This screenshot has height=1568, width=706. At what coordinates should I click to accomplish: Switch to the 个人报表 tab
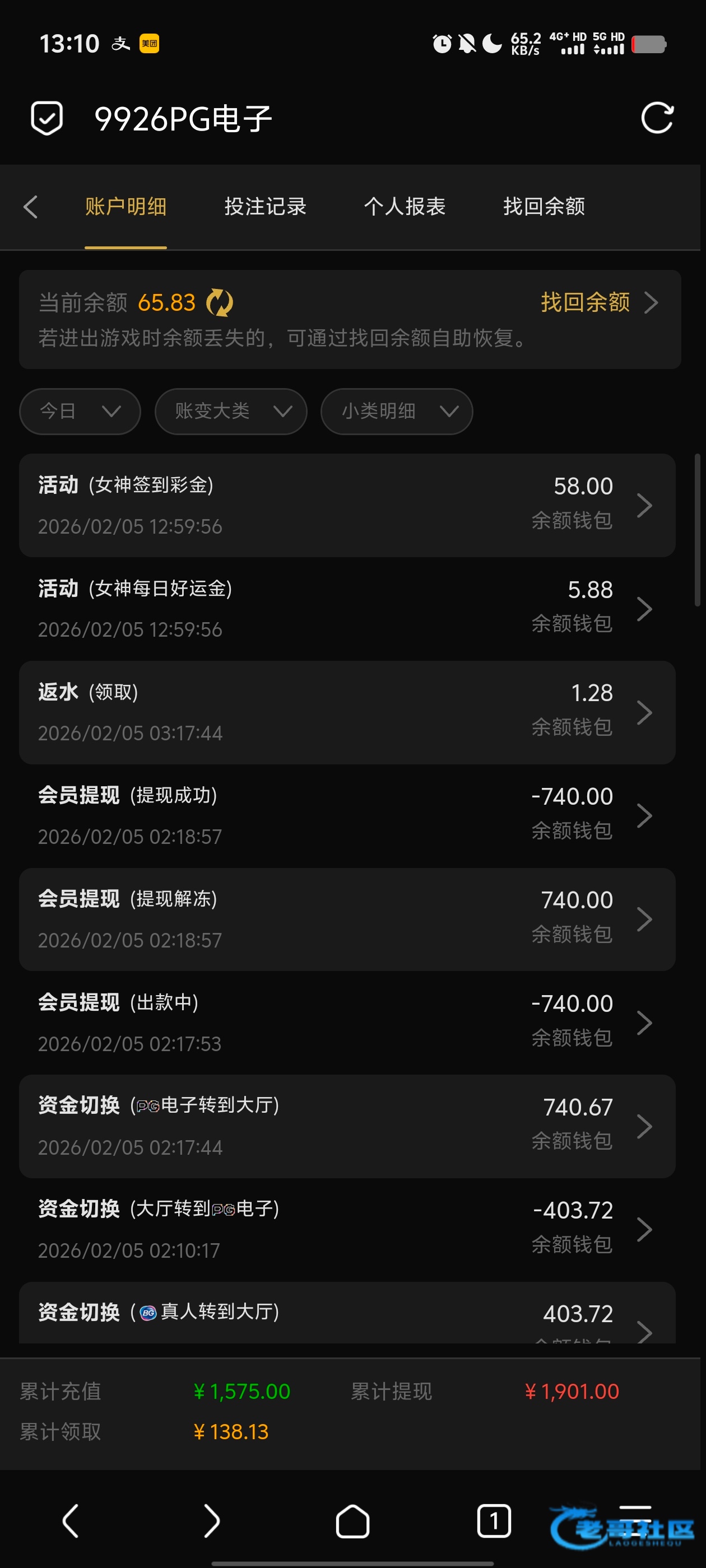(x=405, y=207)
